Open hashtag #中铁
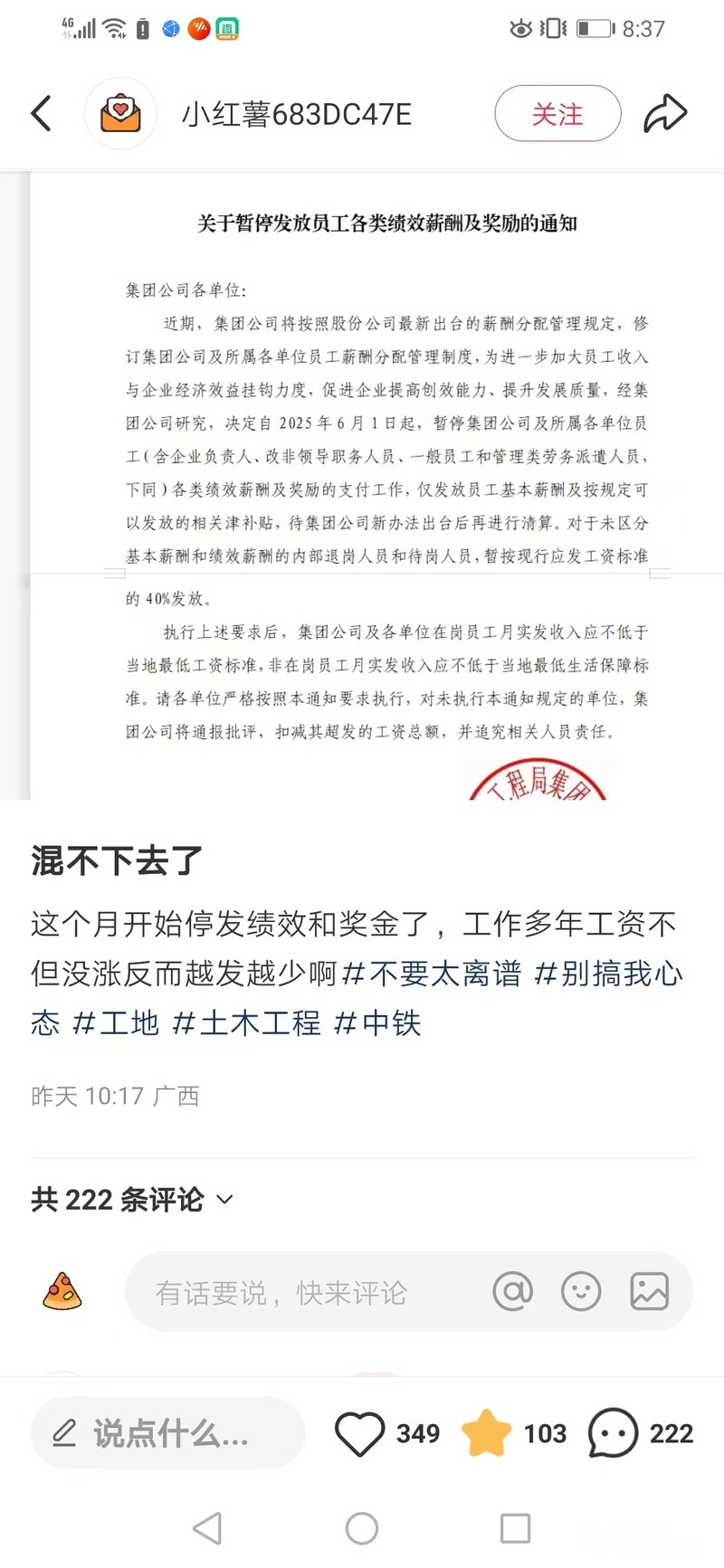This screenshot has height=1568, width=724. click(x=377, y=1023)
